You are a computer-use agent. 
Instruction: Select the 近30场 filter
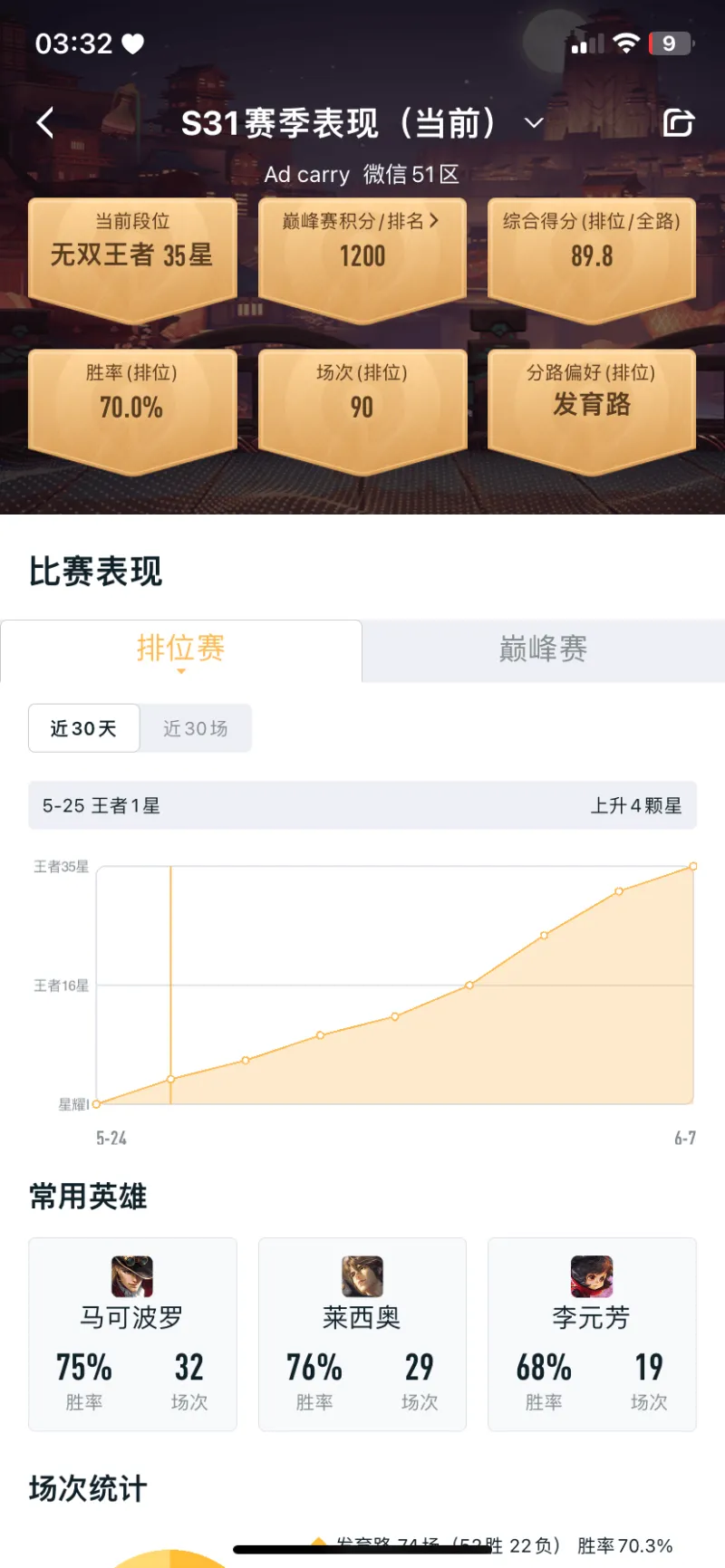coord(196,728)
